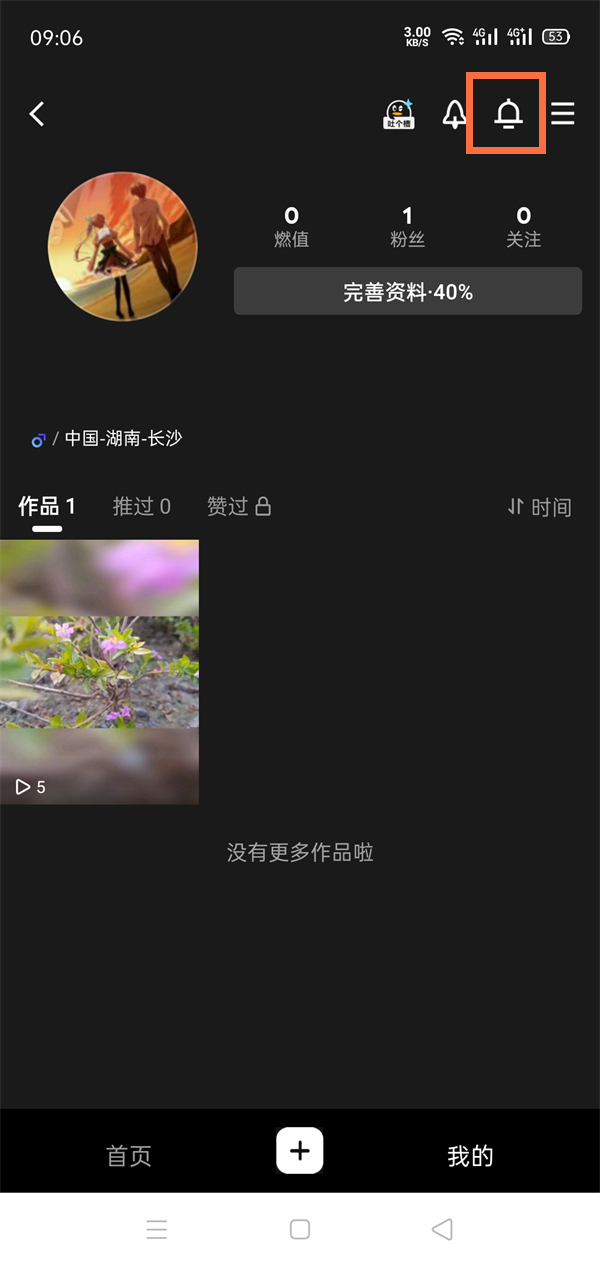This screenshot has width=600, height=1266.
Task: View the 燃值 score details
Action: [x=291, y=226]
